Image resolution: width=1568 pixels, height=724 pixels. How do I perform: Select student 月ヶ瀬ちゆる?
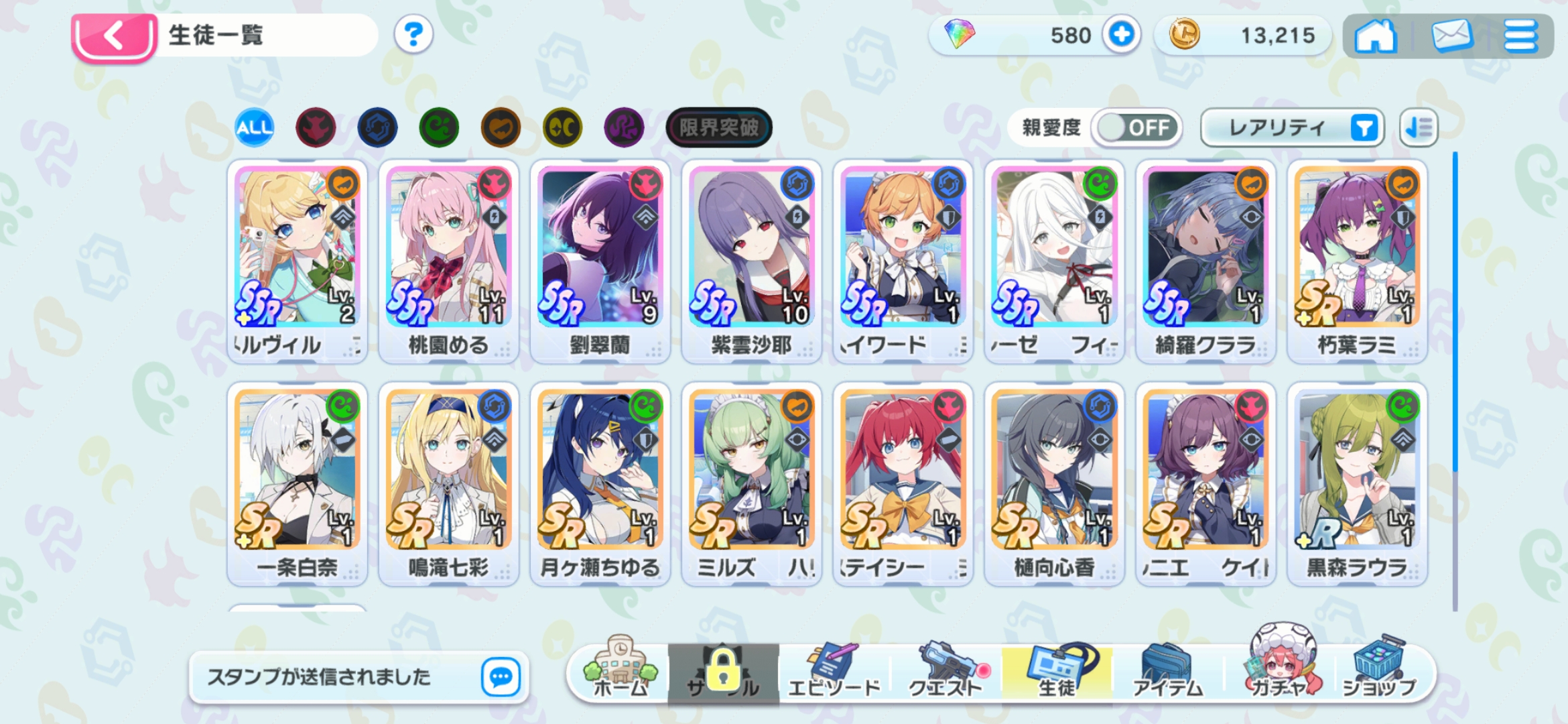point(600,483)
